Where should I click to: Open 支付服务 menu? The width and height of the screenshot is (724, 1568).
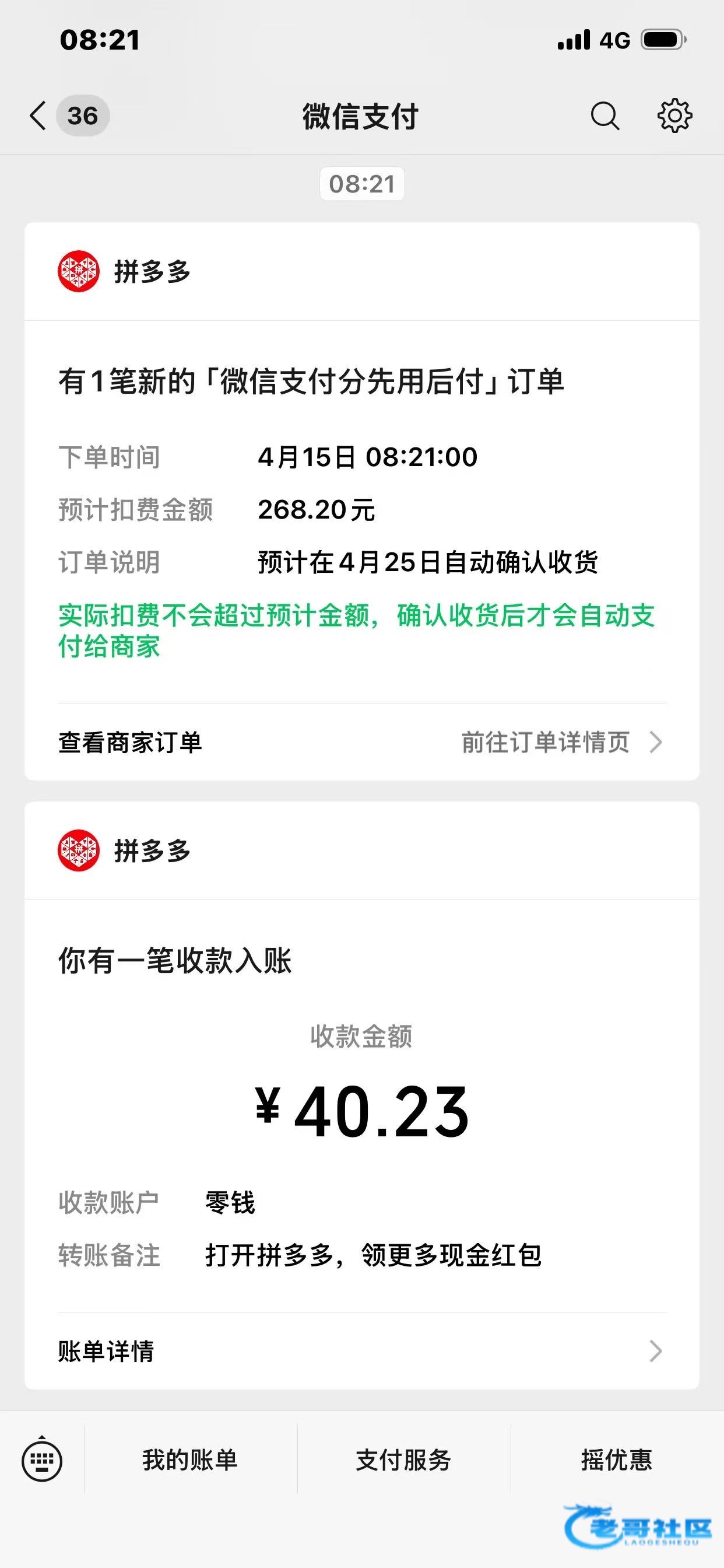click(x=403, y=1459)
